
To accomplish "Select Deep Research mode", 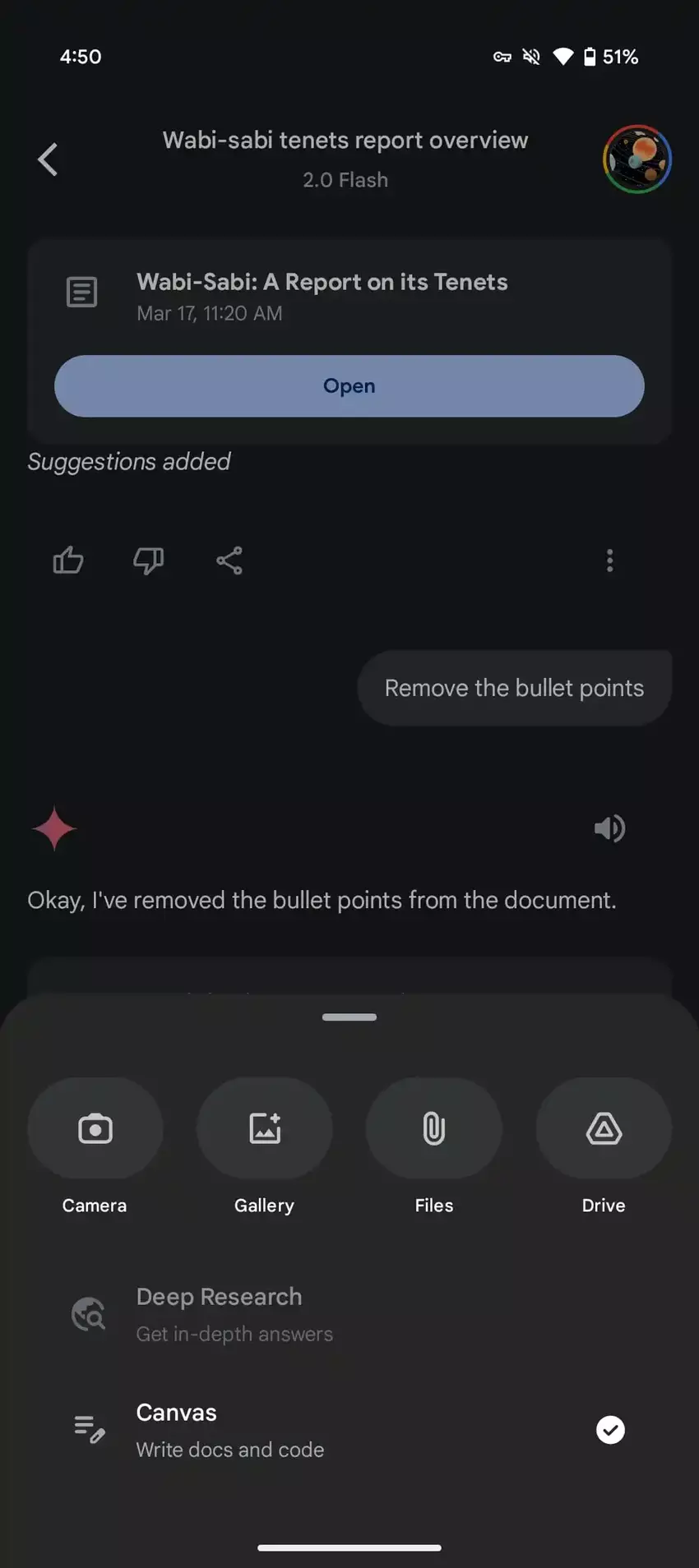I will pyautogui.click(x=219, y=1313).
